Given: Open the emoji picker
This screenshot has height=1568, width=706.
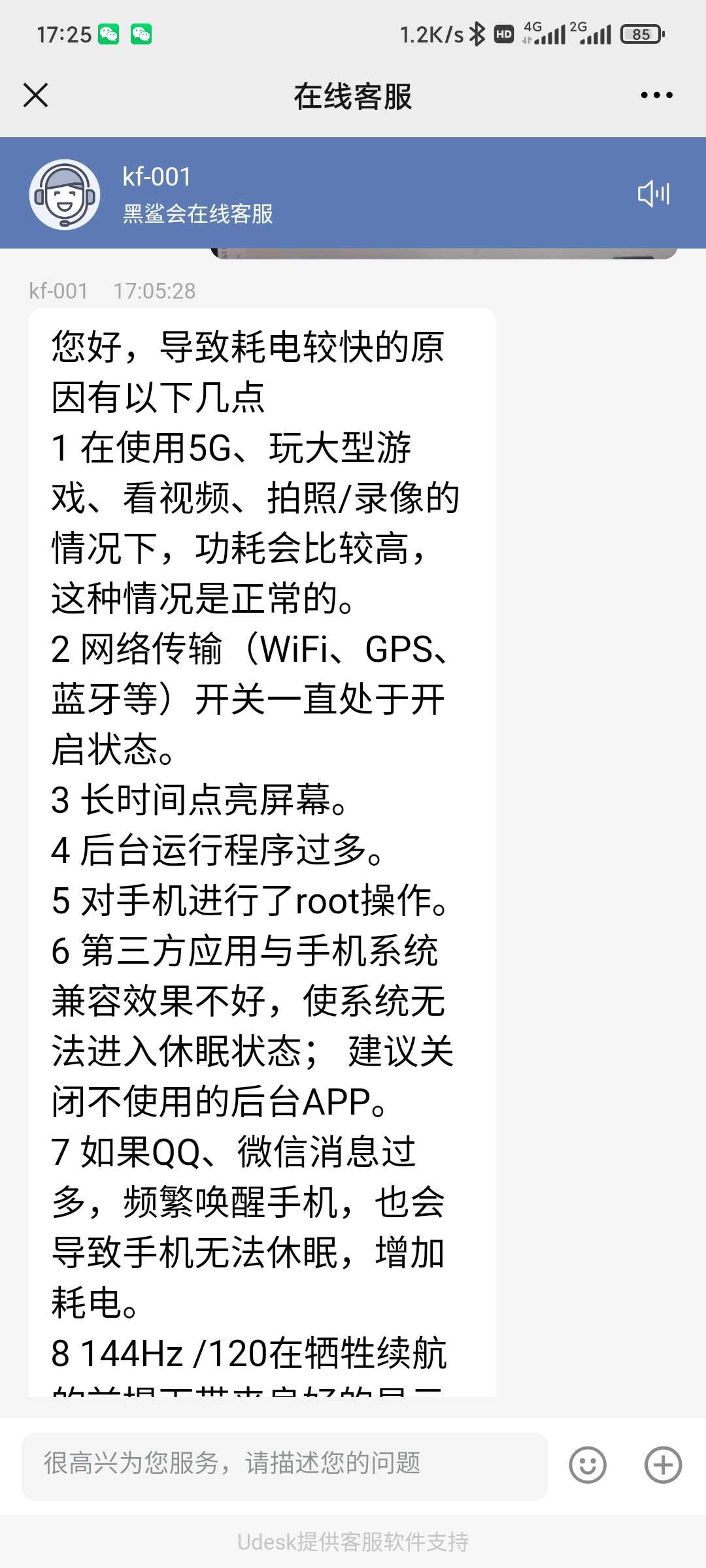Looking at the screenshot, I should (x=588, y=1465).
